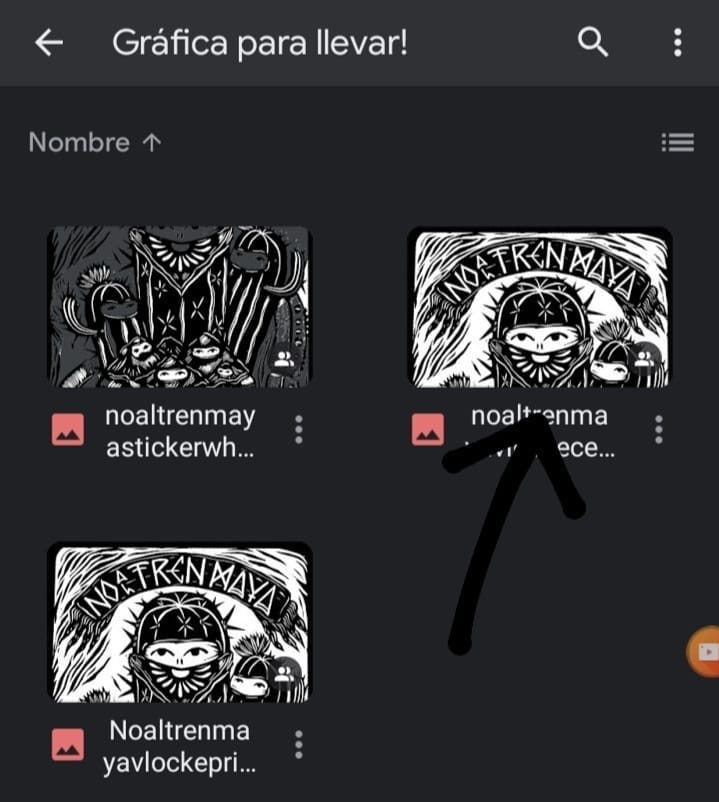
Task: Go back from Gráfica para llevar folder
Action: (x=48, y=43)
